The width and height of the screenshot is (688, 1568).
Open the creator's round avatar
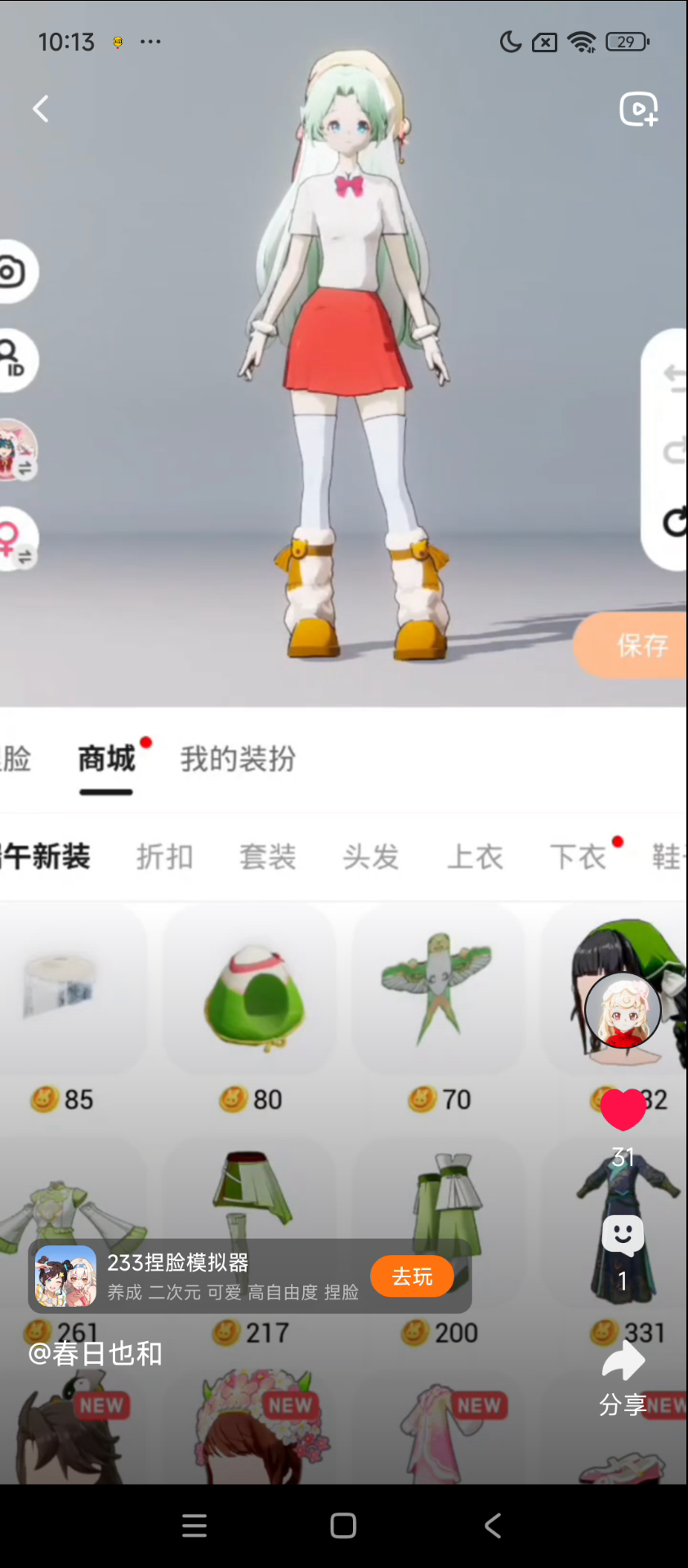tap(623, 1011)
